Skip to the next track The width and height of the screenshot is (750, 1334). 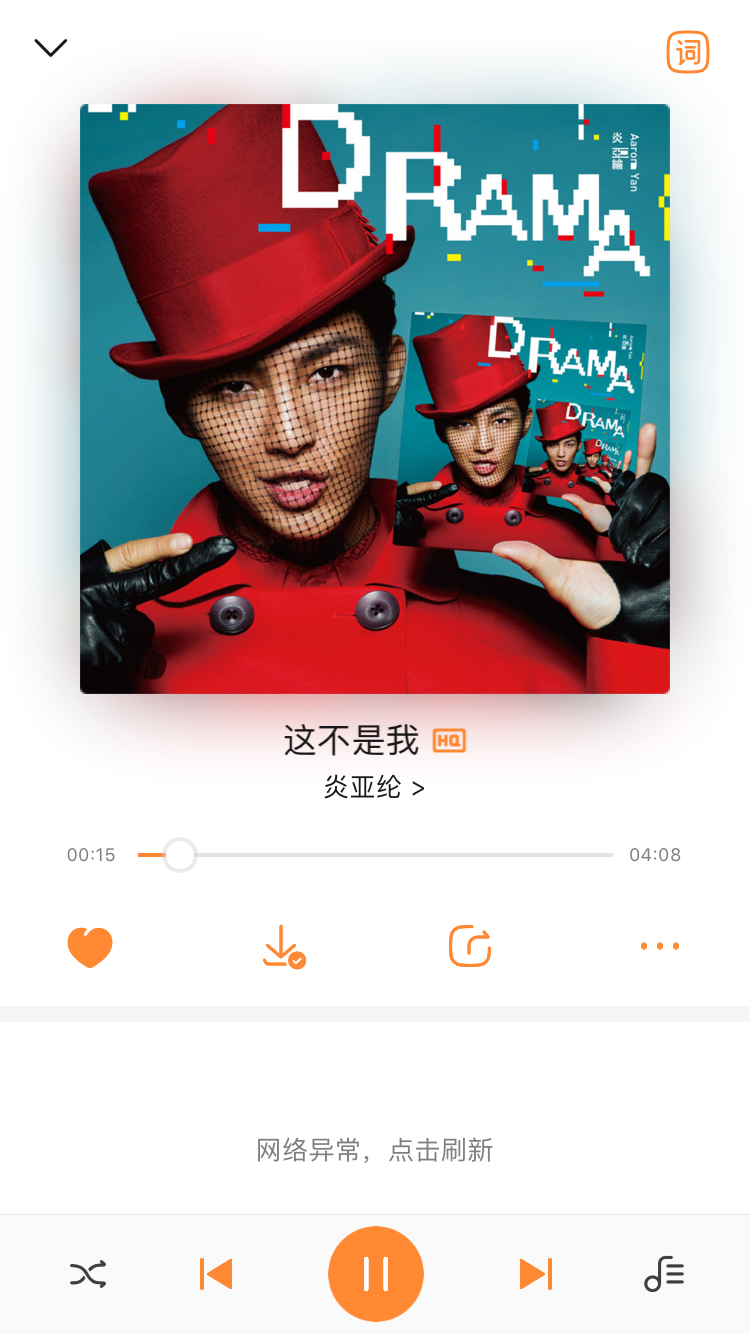pos(536,1274)
